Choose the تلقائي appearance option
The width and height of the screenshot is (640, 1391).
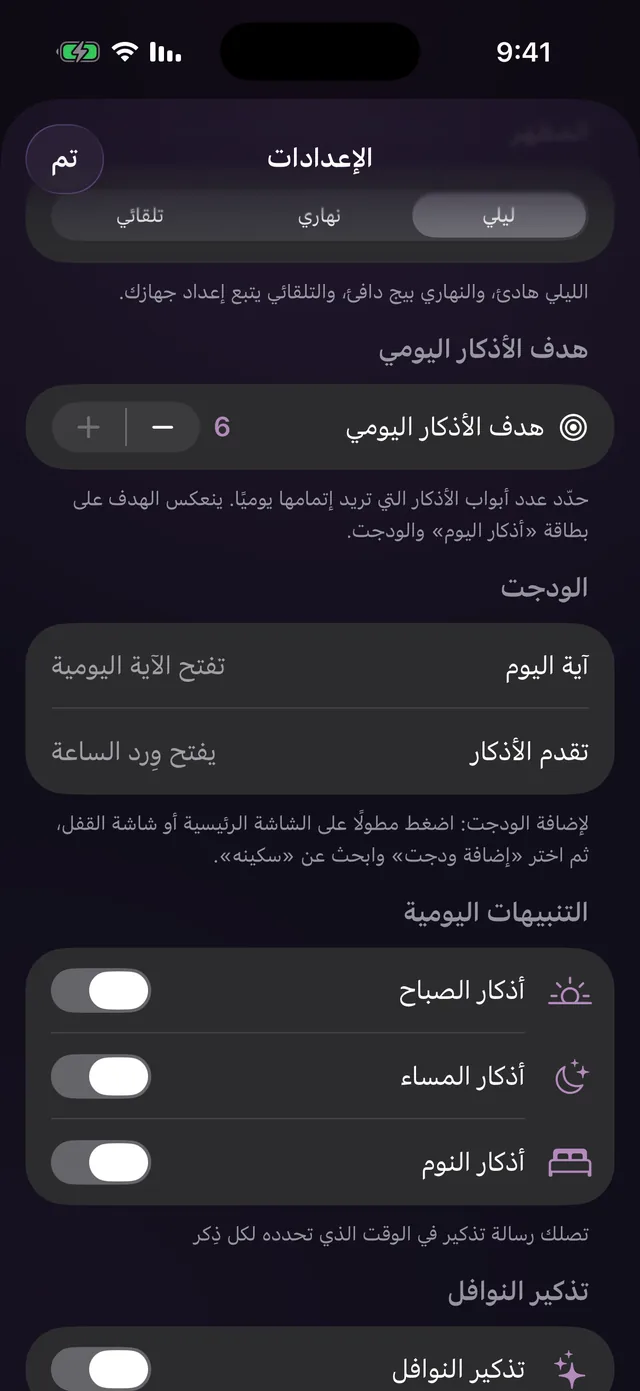[x=140, y=217]
